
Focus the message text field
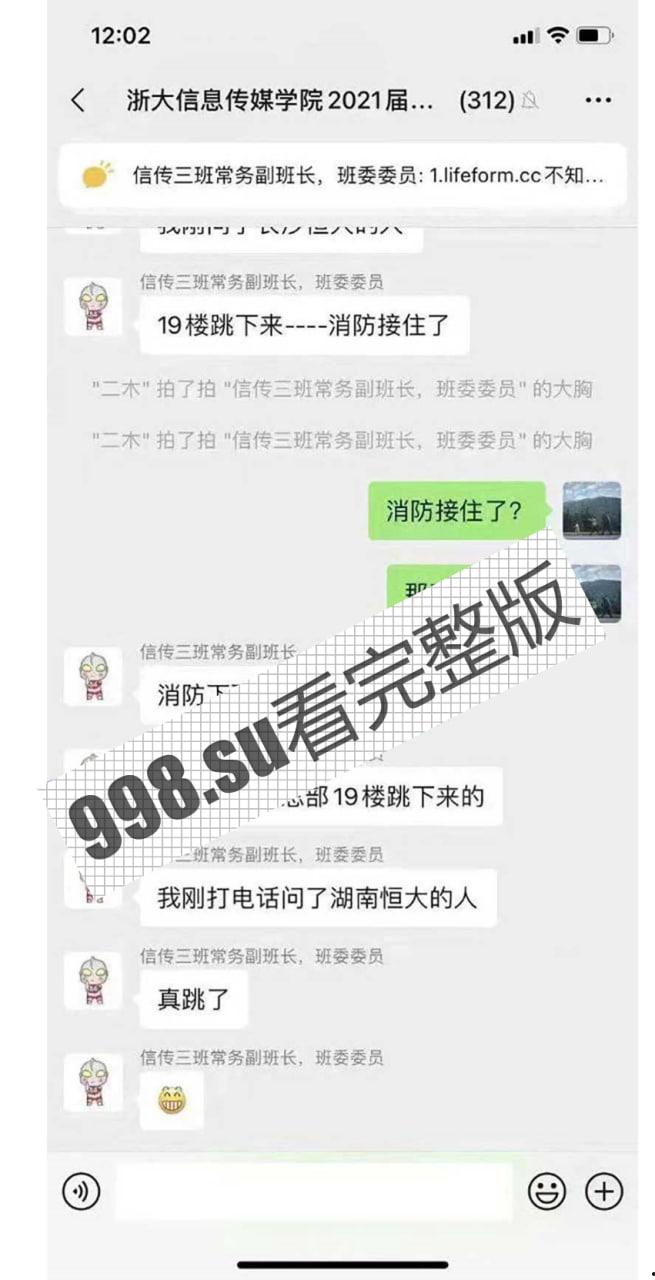click(315, 1191)
